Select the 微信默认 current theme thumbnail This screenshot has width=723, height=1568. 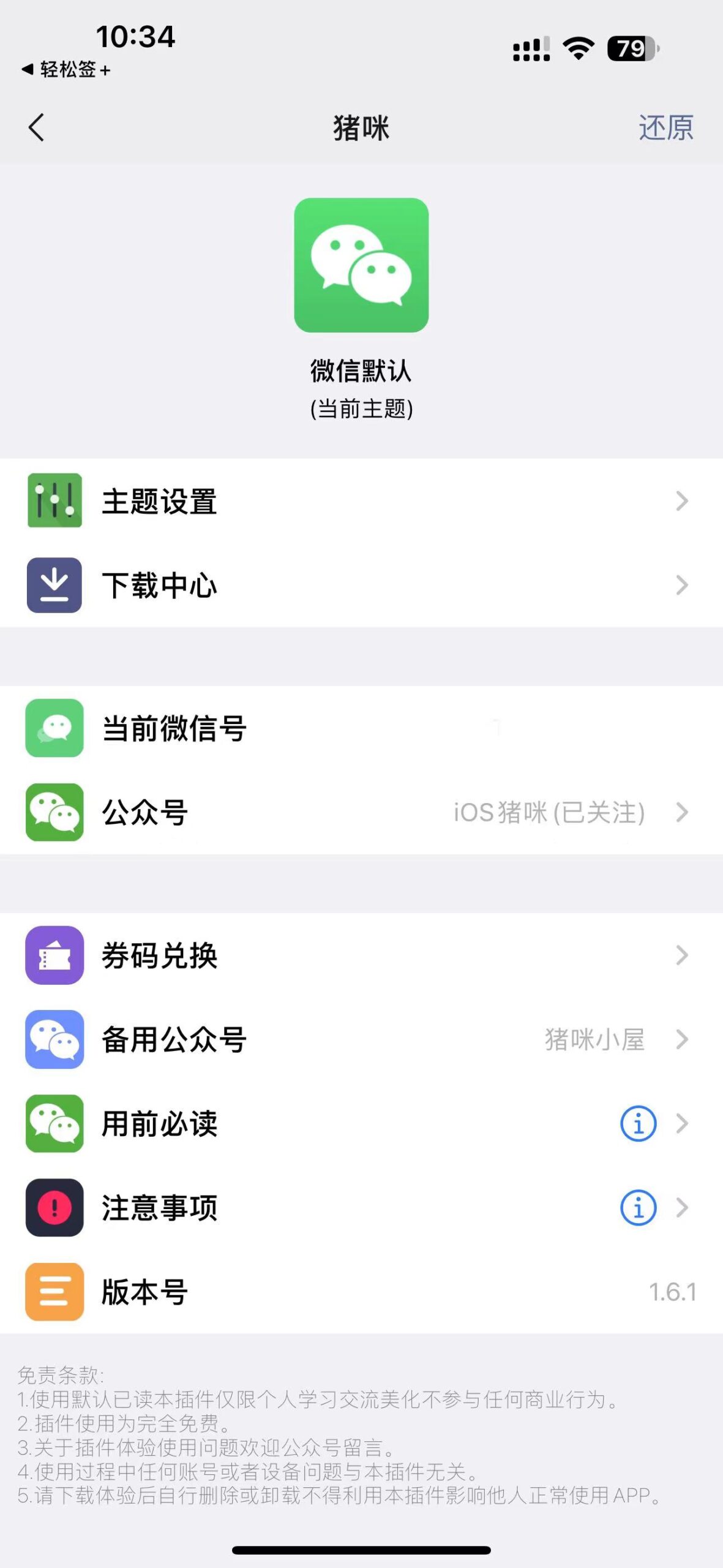[x=361, y=265]
